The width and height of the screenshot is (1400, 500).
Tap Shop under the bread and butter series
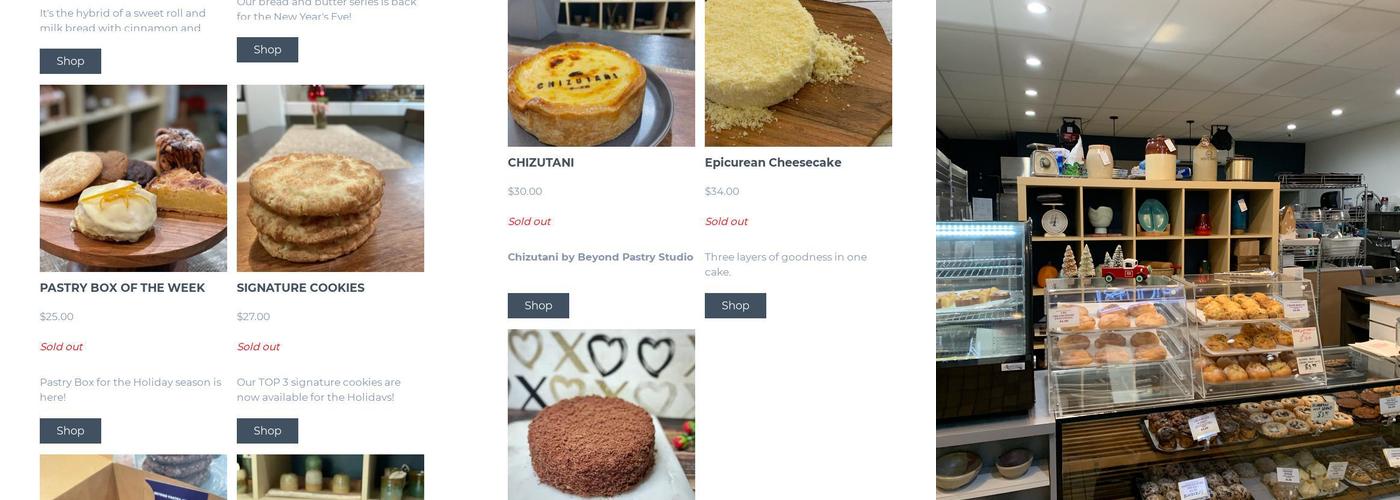267,50
